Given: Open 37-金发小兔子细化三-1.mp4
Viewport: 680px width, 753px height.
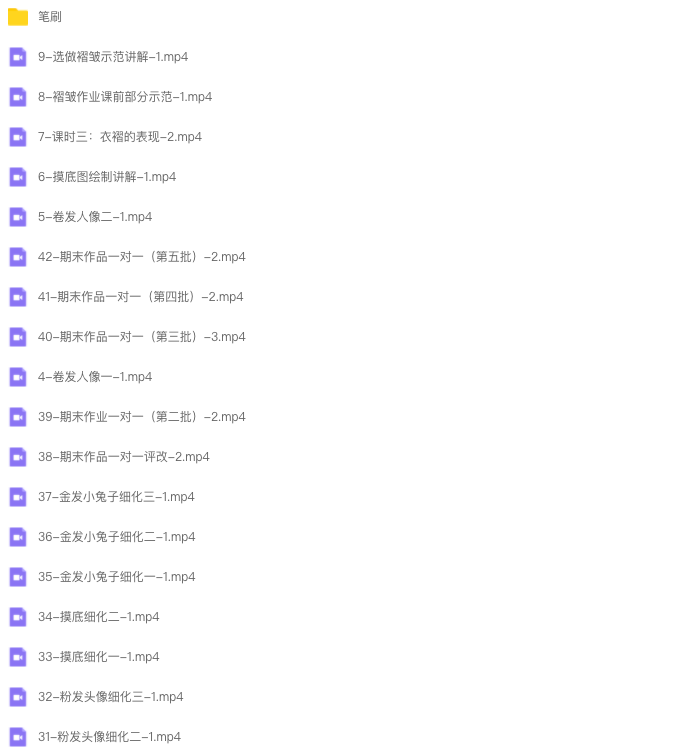Looking at the screenshot, I should click(x=116, y=497).
